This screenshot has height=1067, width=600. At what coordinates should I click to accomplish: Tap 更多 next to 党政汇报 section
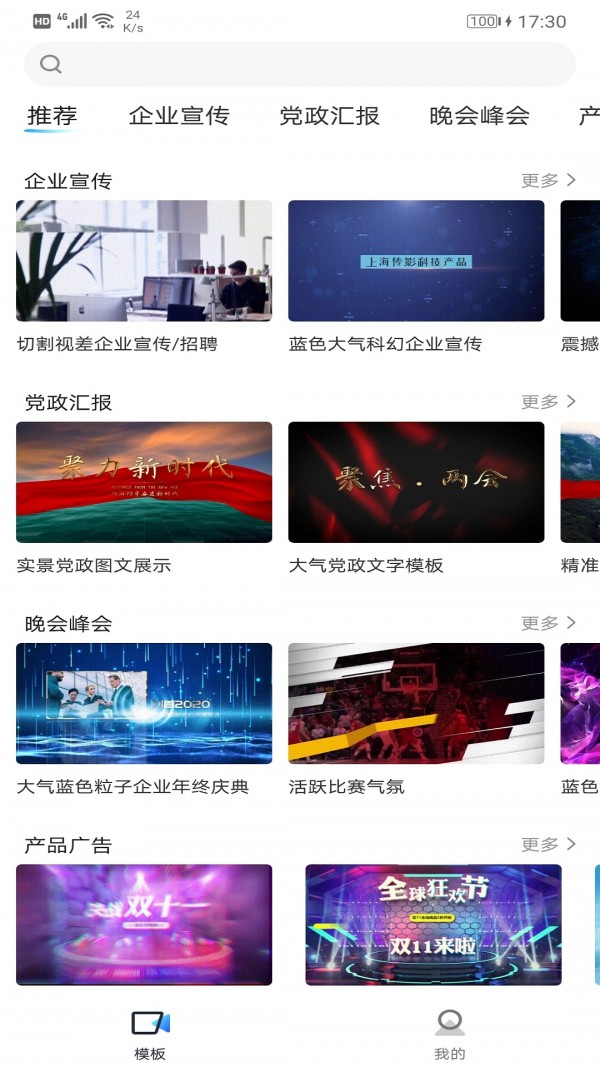[548, 401]
